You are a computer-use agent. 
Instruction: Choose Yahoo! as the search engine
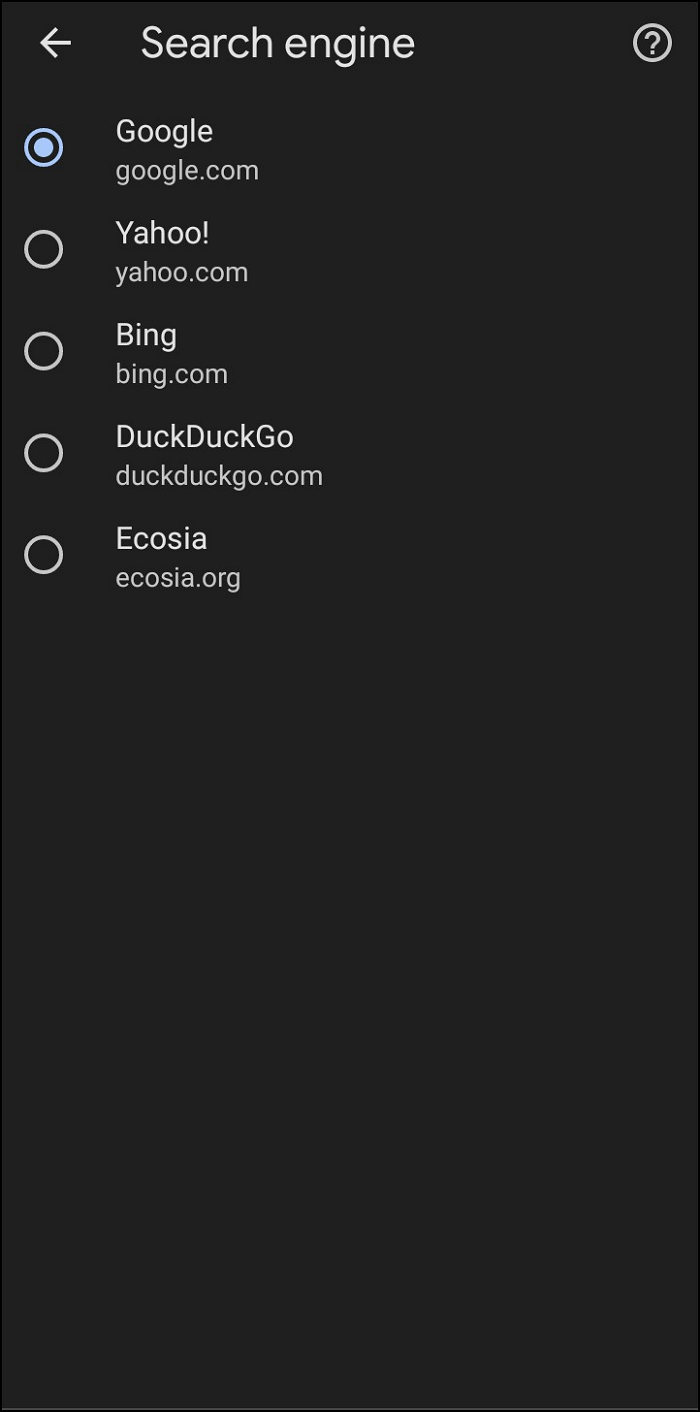pyautogui.click(x=44, y=250)
